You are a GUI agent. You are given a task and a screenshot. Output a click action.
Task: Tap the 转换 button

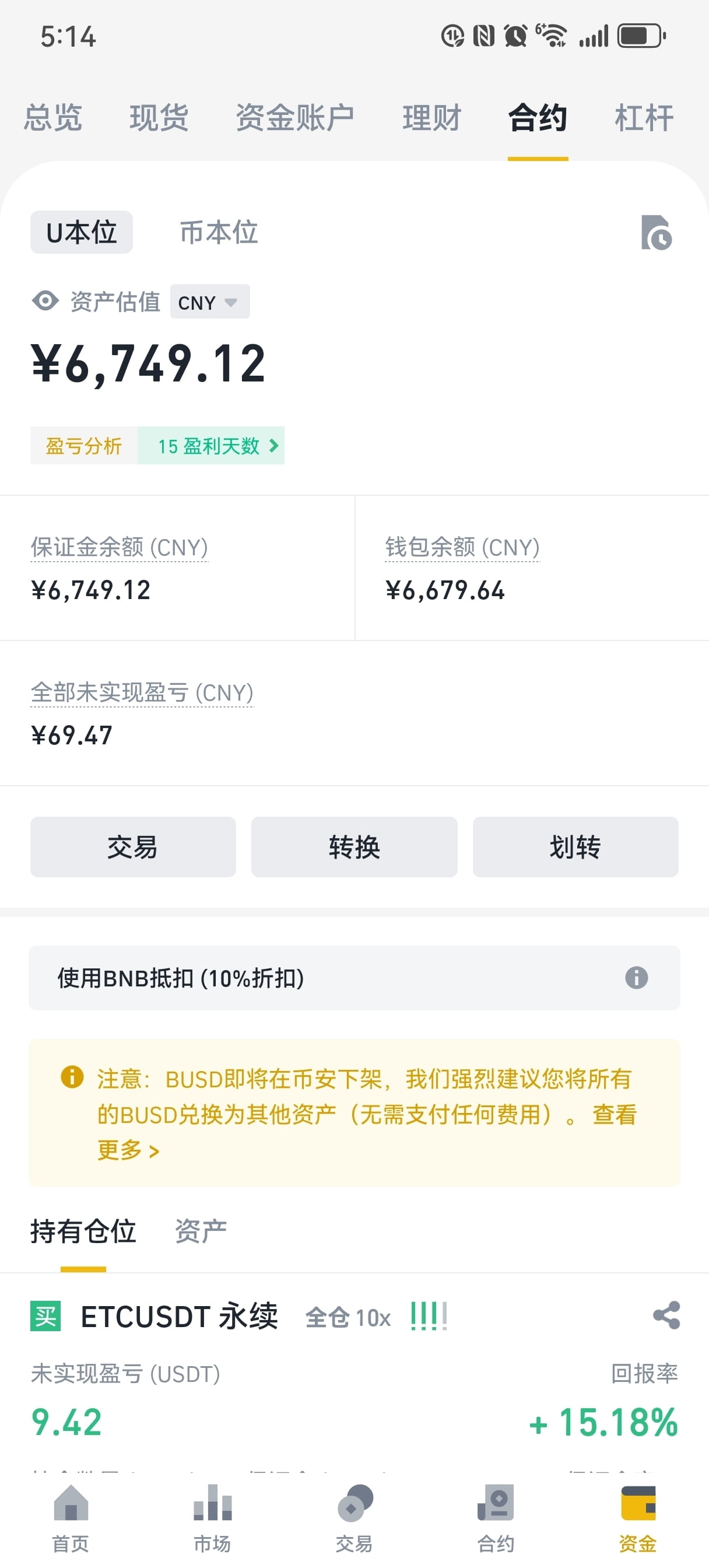[x=354, y=848]
